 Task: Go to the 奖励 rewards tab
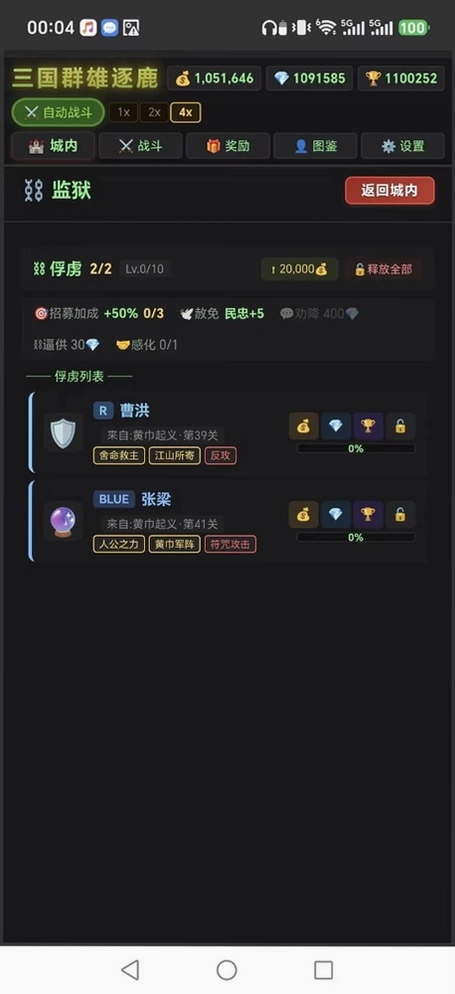click(x=228, y=146)
